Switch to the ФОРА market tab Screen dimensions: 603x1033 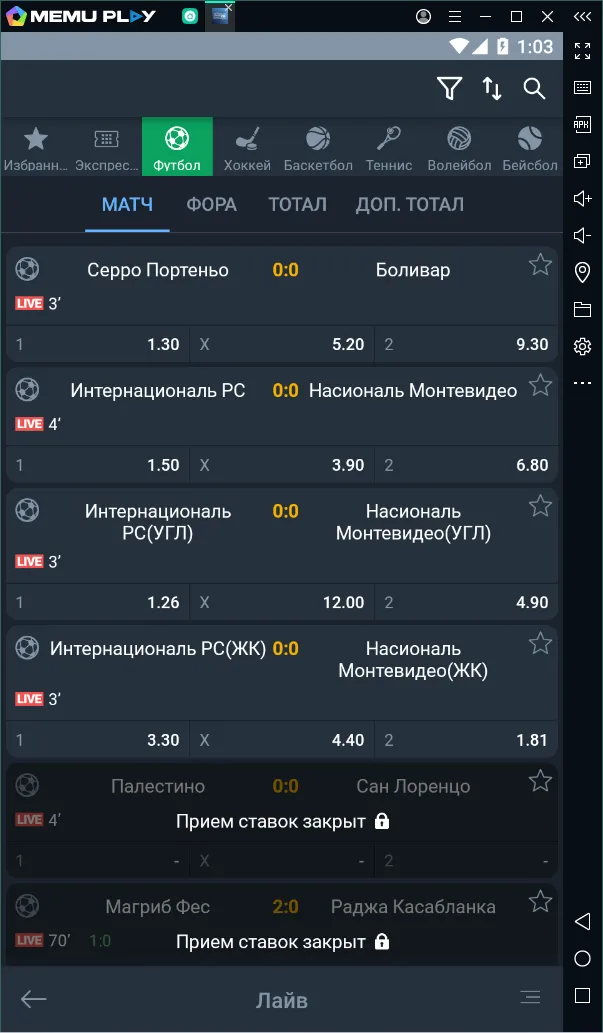pos(211,204)
